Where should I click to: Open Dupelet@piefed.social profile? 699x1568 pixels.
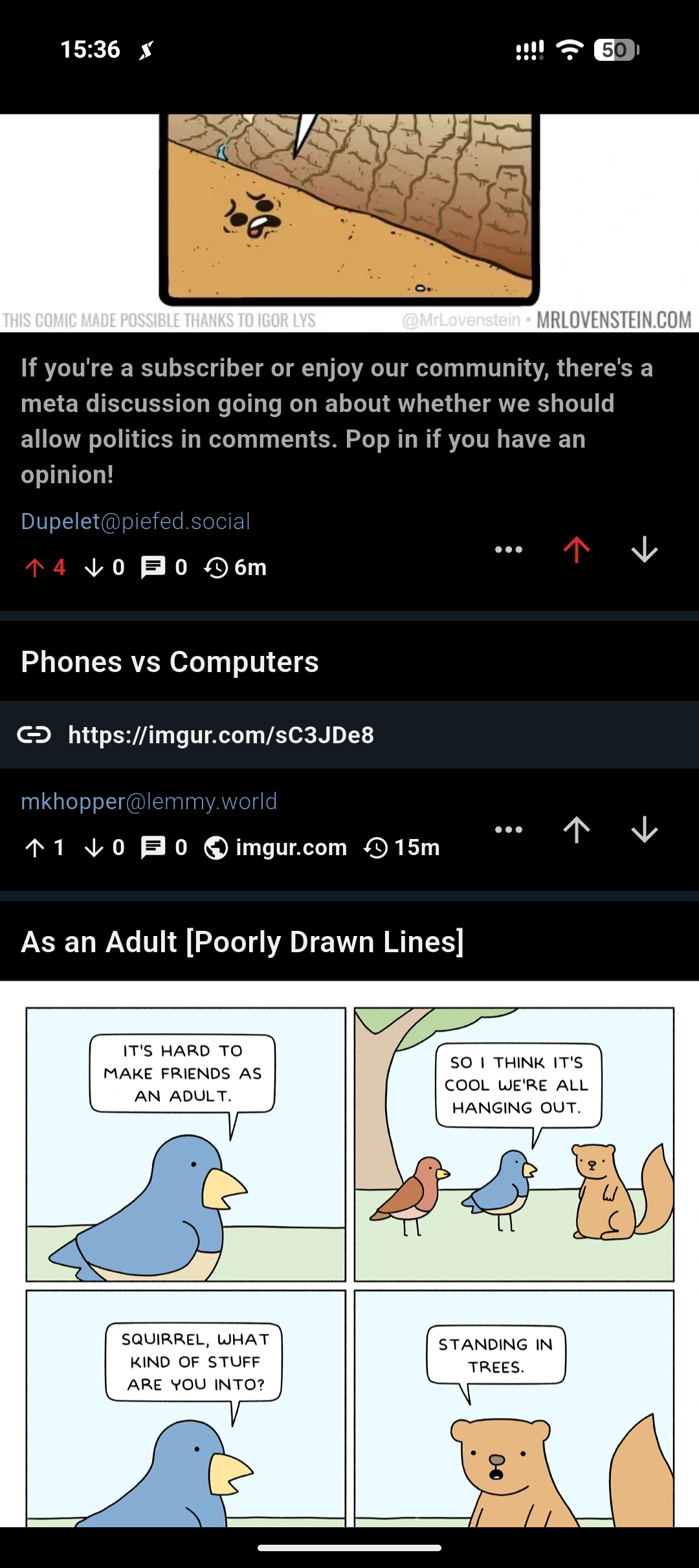point(135,521)
